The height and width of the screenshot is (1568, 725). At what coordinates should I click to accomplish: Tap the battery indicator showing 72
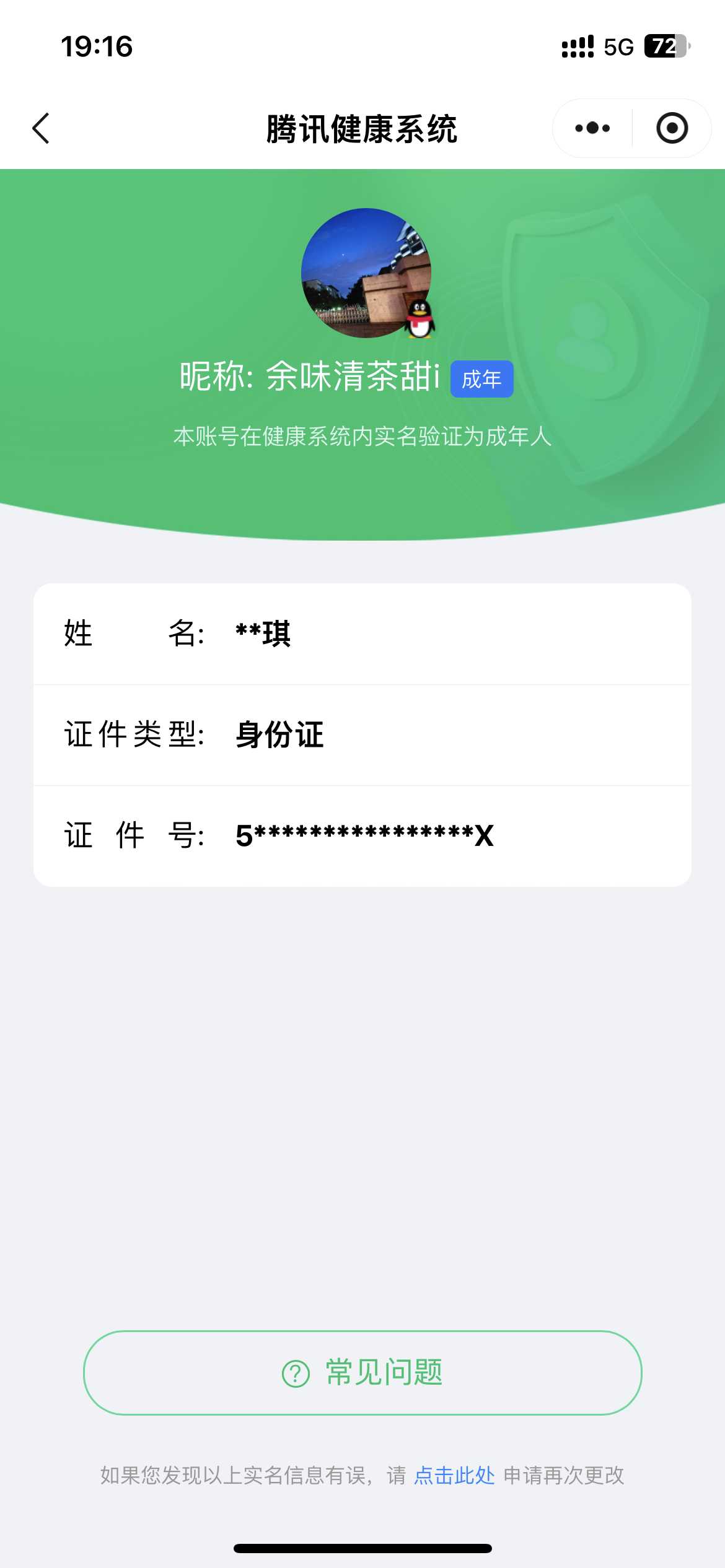click(665, 46)
